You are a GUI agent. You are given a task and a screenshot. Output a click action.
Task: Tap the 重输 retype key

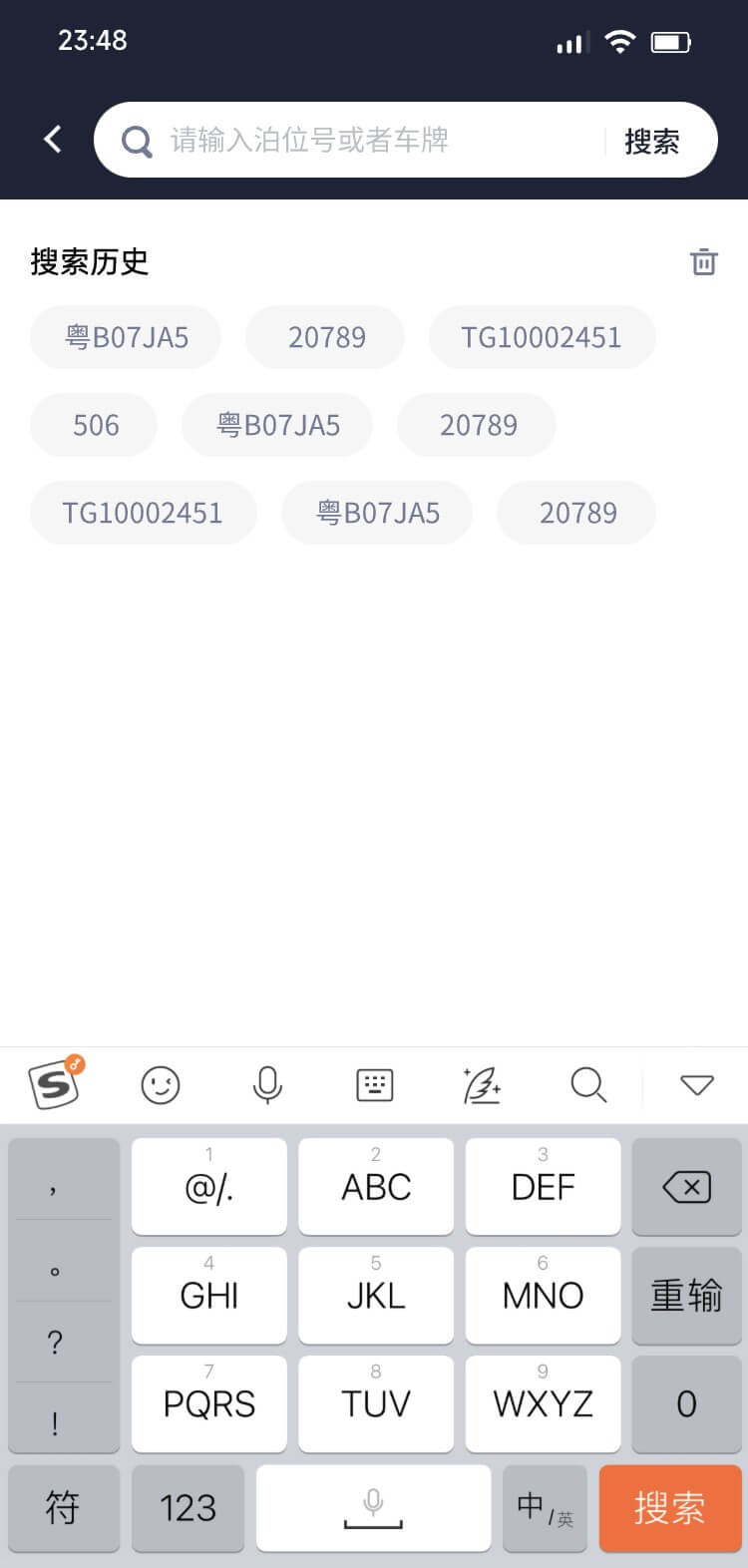[x=686, y=1295]
